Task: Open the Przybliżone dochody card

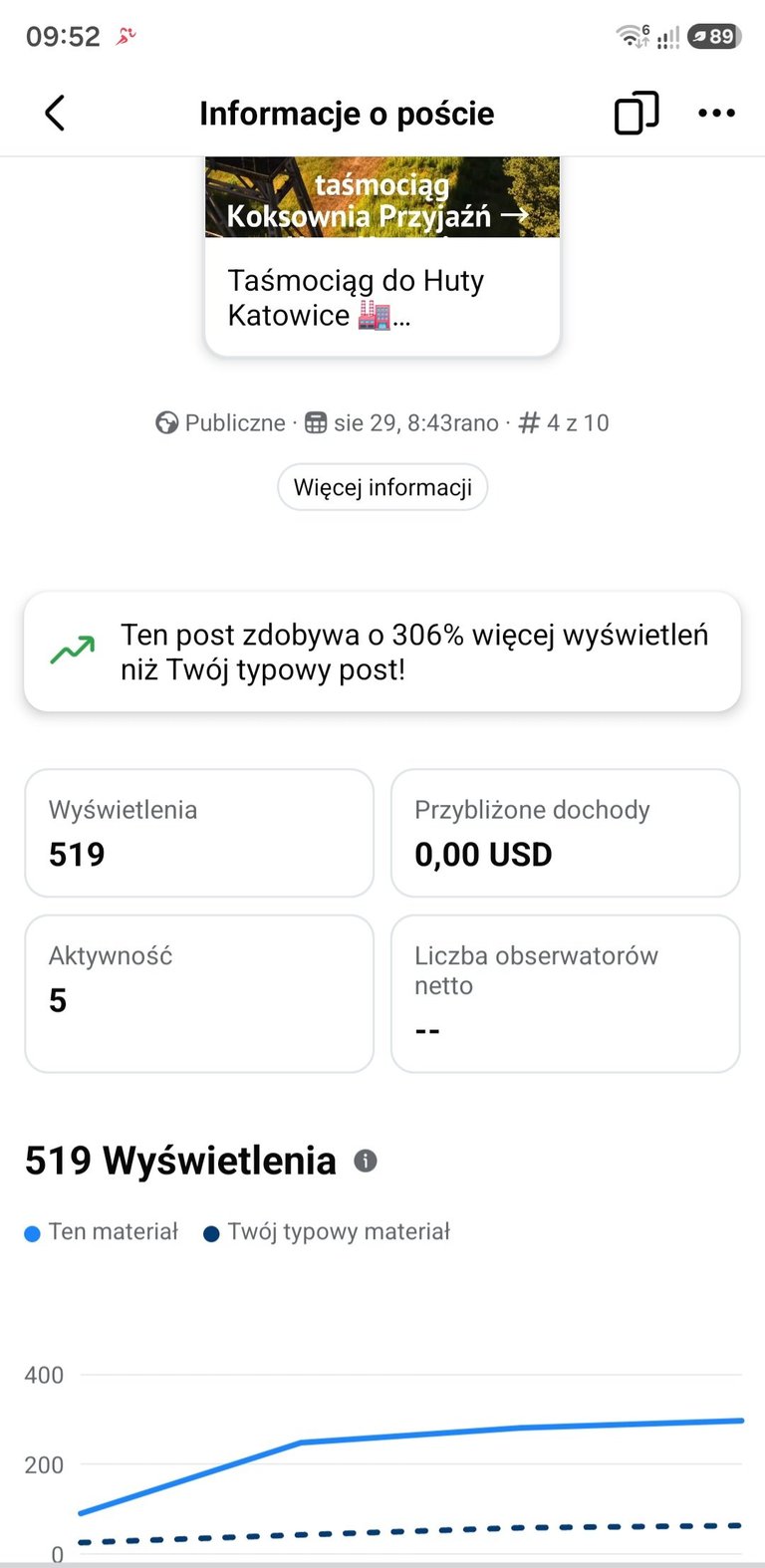Action: click(x=566, y=833)
